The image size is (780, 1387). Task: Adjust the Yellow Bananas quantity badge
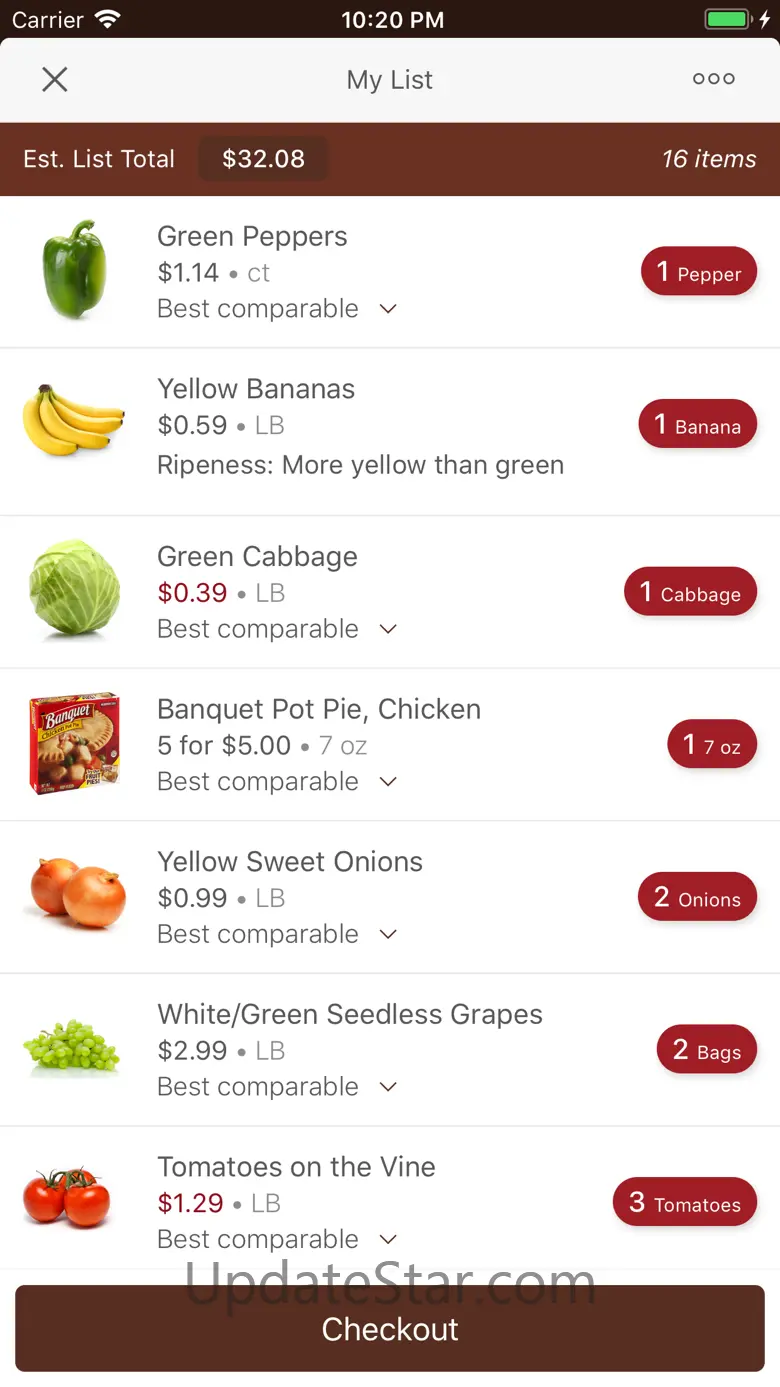pyautogui.click(x=697, y=425)
